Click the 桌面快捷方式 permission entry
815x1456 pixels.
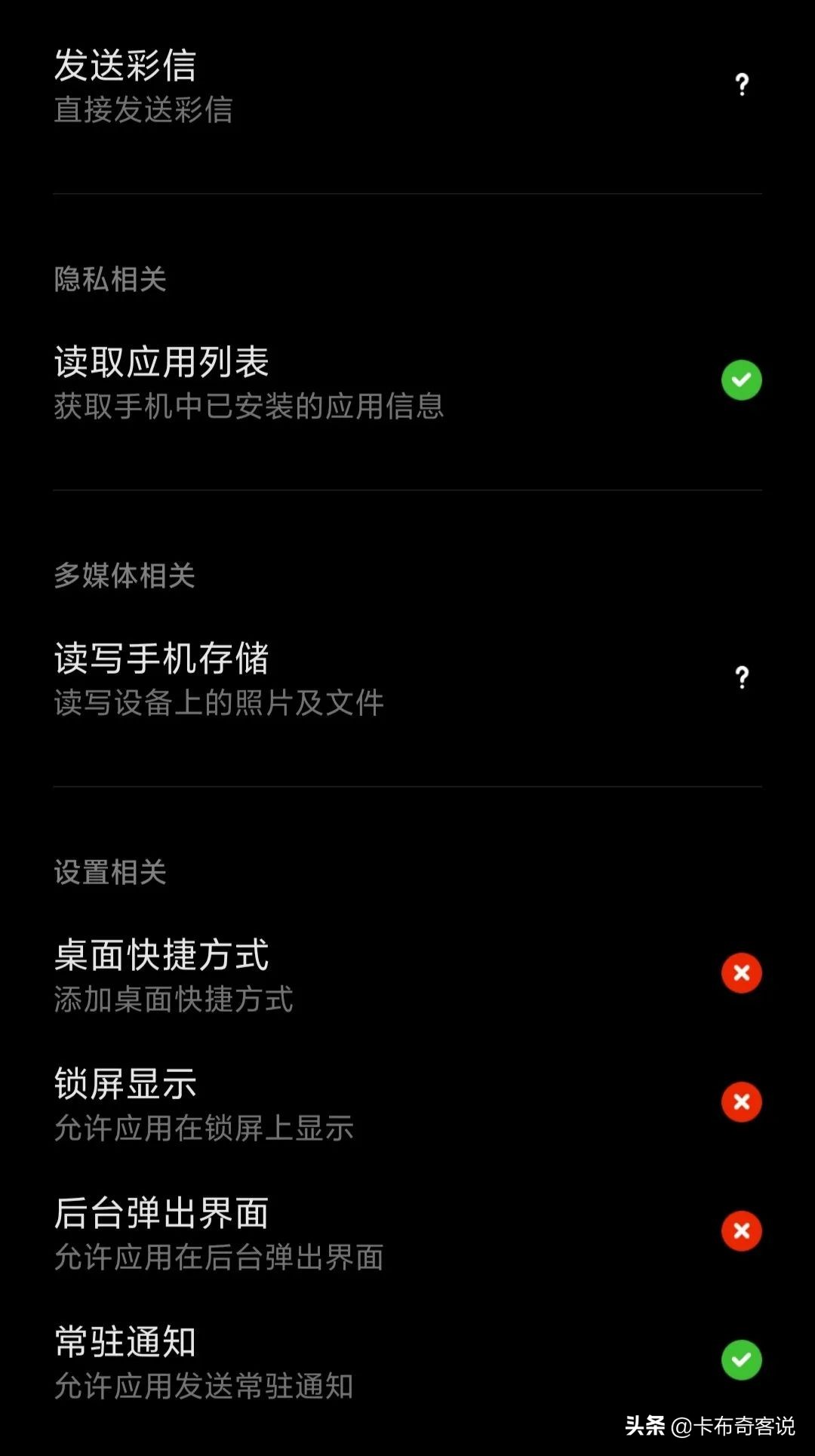(x=302, y=975)
